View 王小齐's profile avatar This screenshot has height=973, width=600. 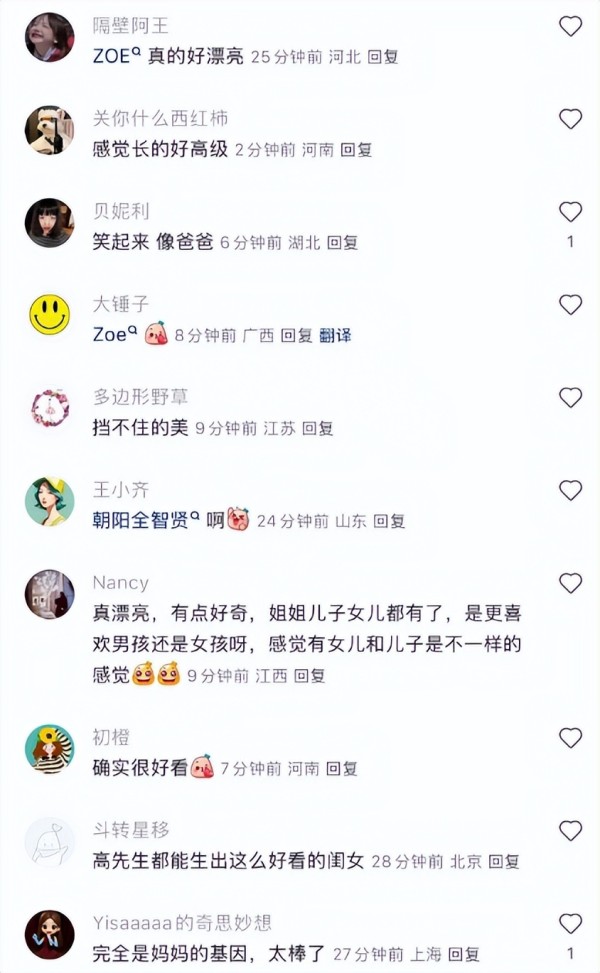[x=49, y=500]
